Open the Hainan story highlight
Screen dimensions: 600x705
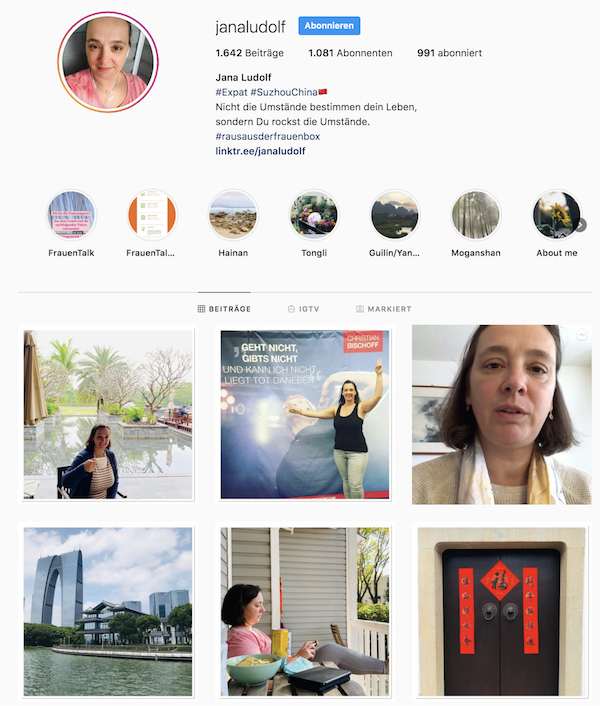[x=233, y=215]
